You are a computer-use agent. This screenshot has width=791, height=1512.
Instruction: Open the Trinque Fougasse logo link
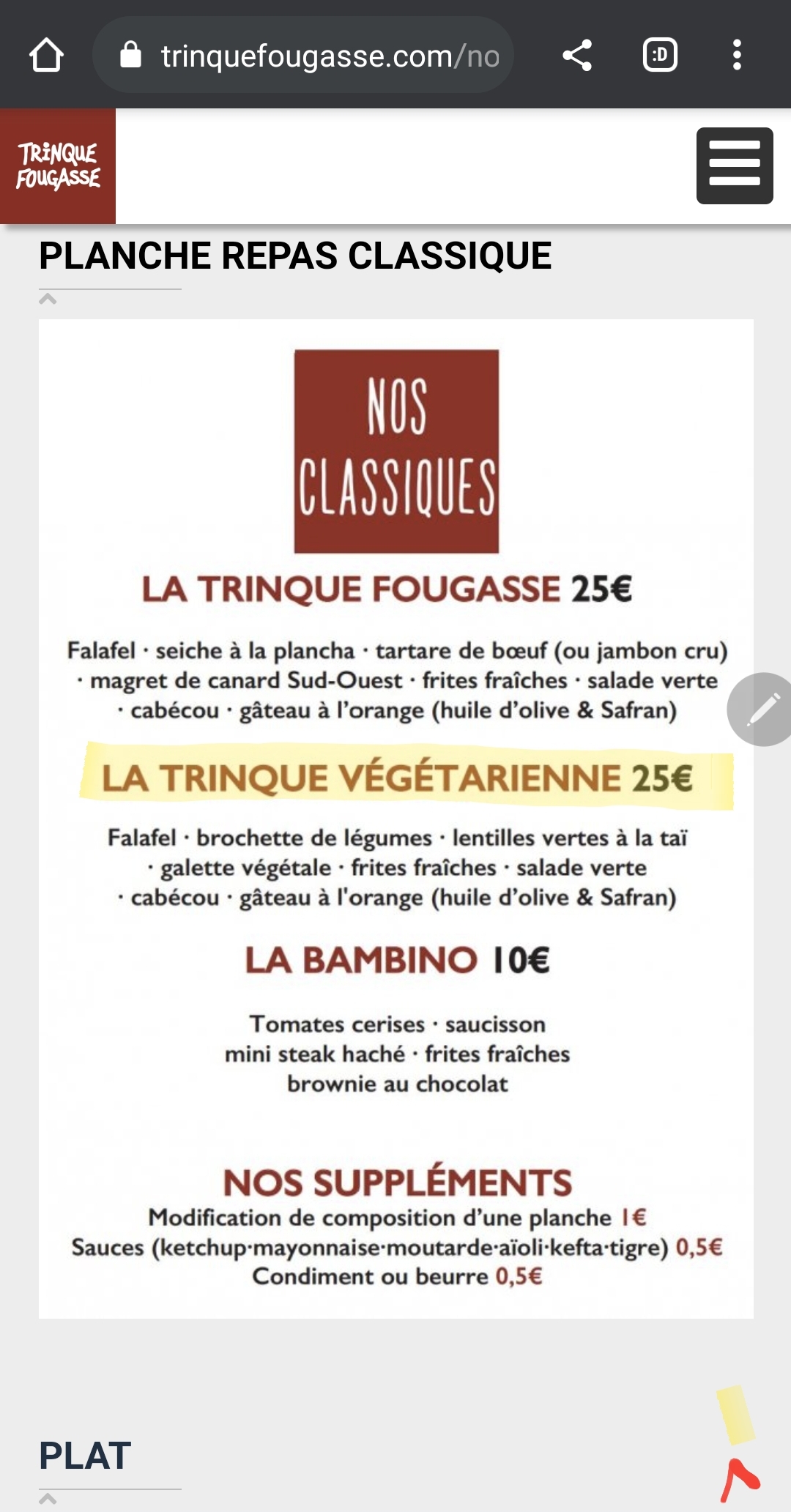pyautogui.click(x=58, y=166)
